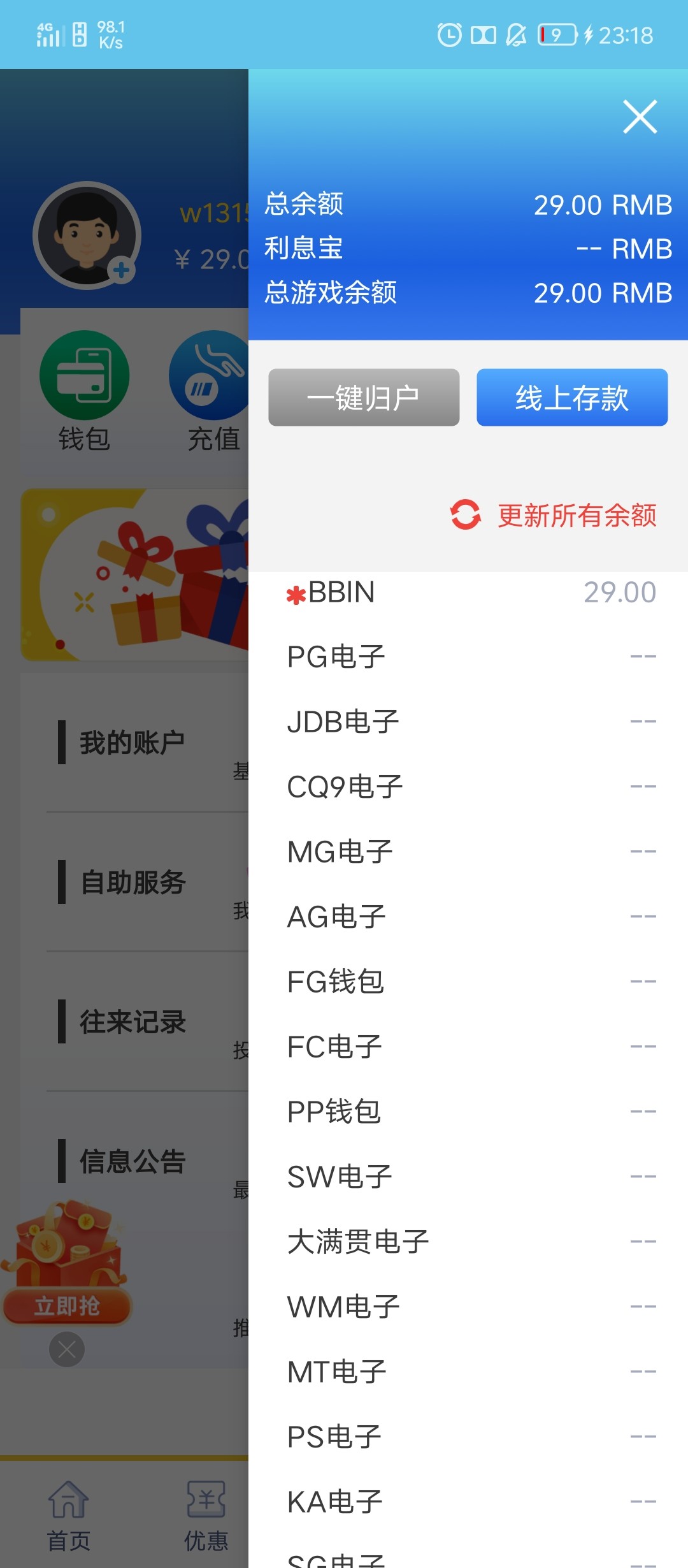Choose the WM电子 wallet row
Image resolution: width=688 pixels, height=1568 pixels.
pyautogui.click(x=468, y=1307)
